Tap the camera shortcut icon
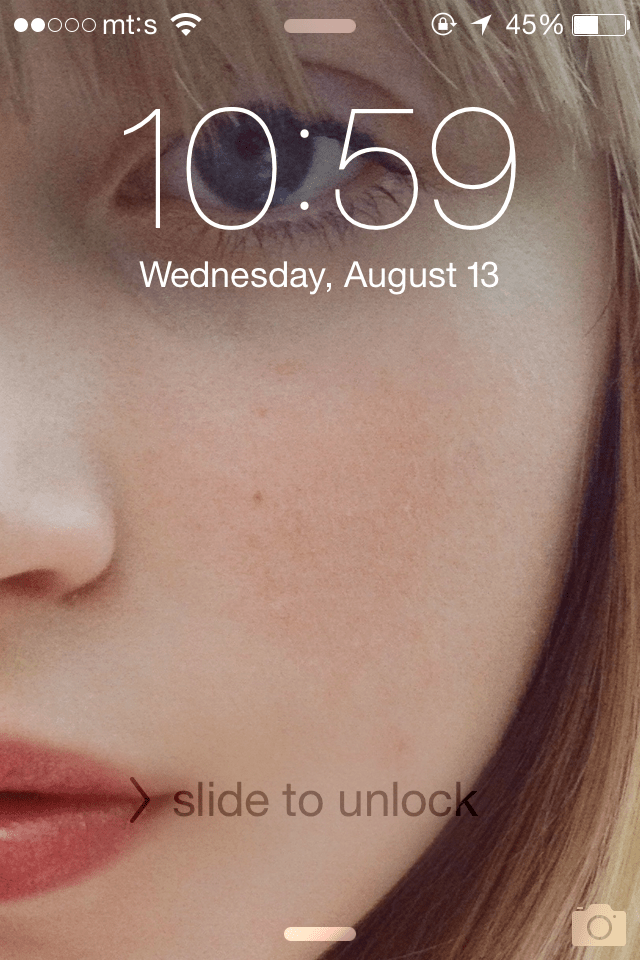Screen dimensions: 640x960 [598, 925]
